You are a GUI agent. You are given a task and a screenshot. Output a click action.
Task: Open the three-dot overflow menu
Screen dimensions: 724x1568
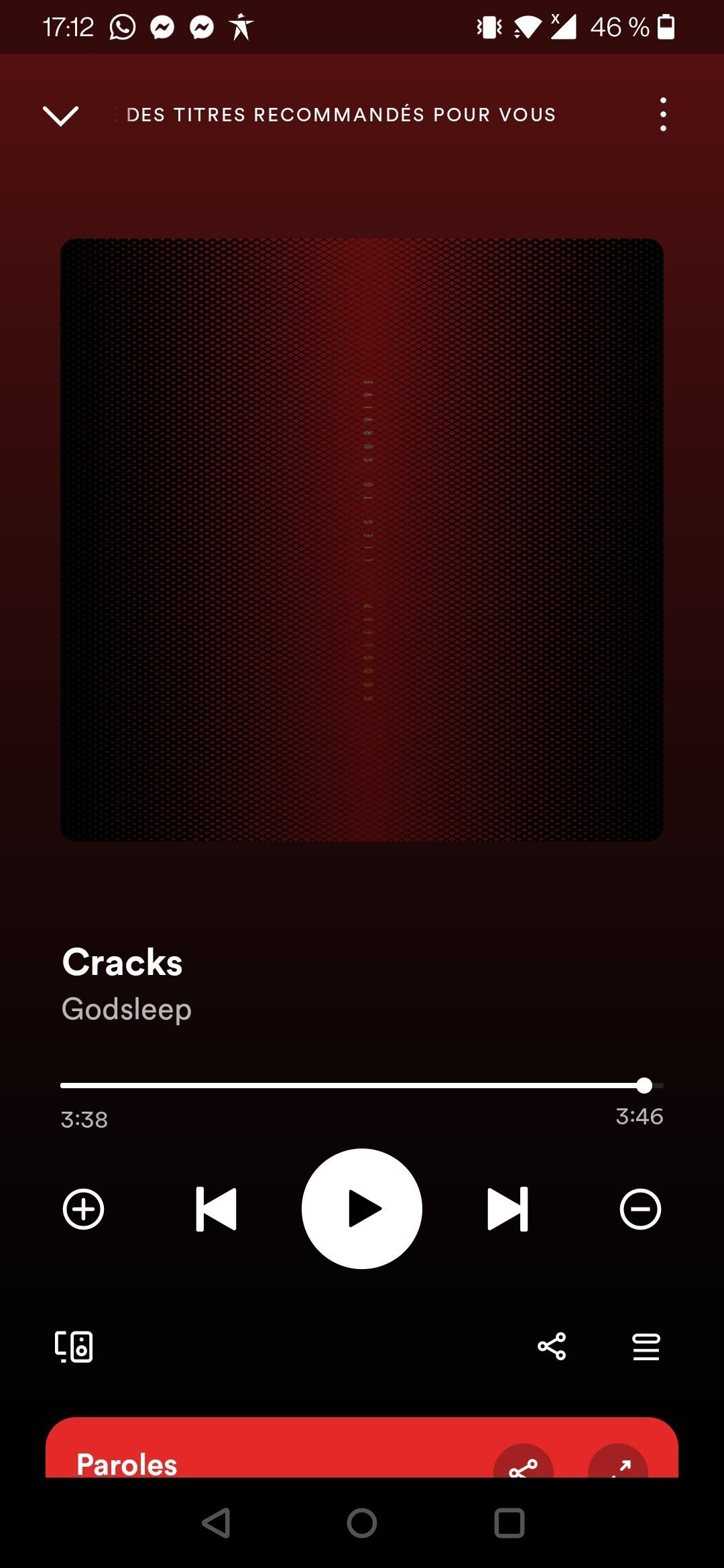663,115
